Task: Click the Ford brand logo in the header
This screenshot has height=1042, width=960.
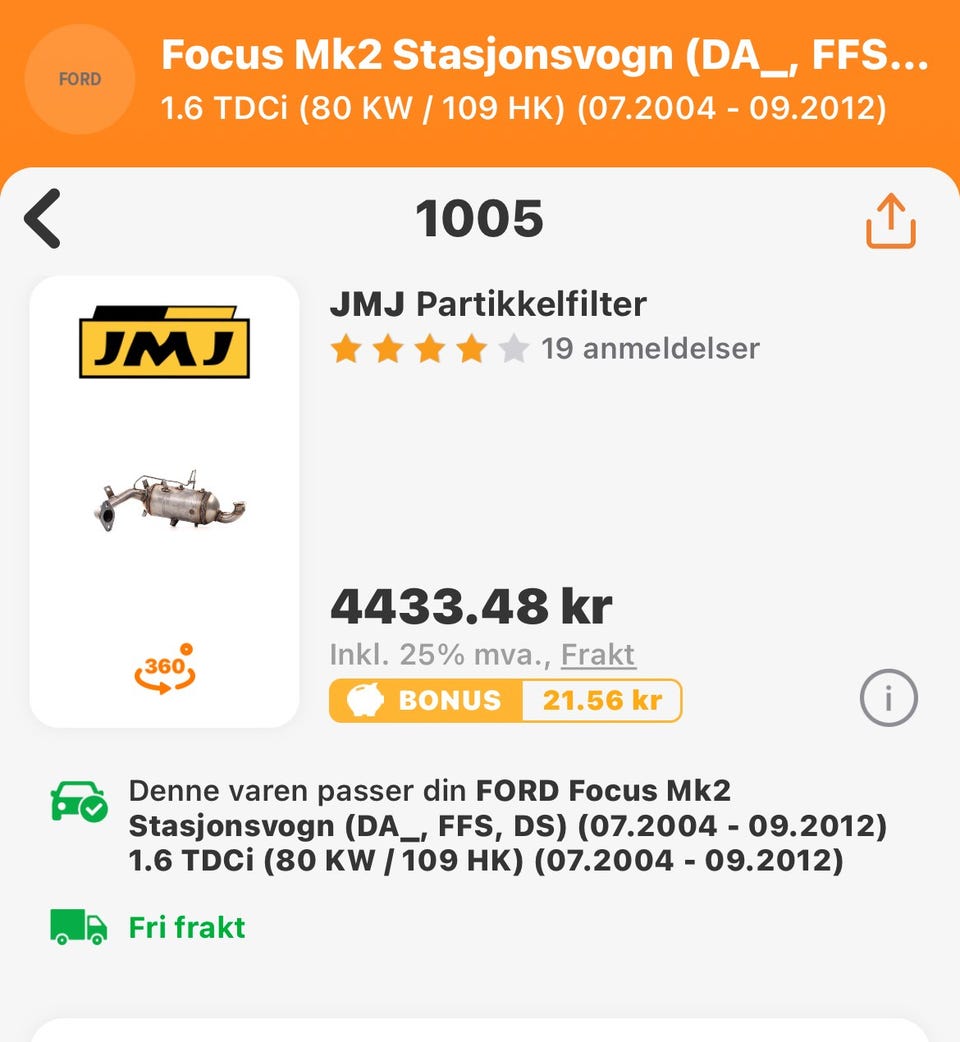Action: [x=80, y=80]
